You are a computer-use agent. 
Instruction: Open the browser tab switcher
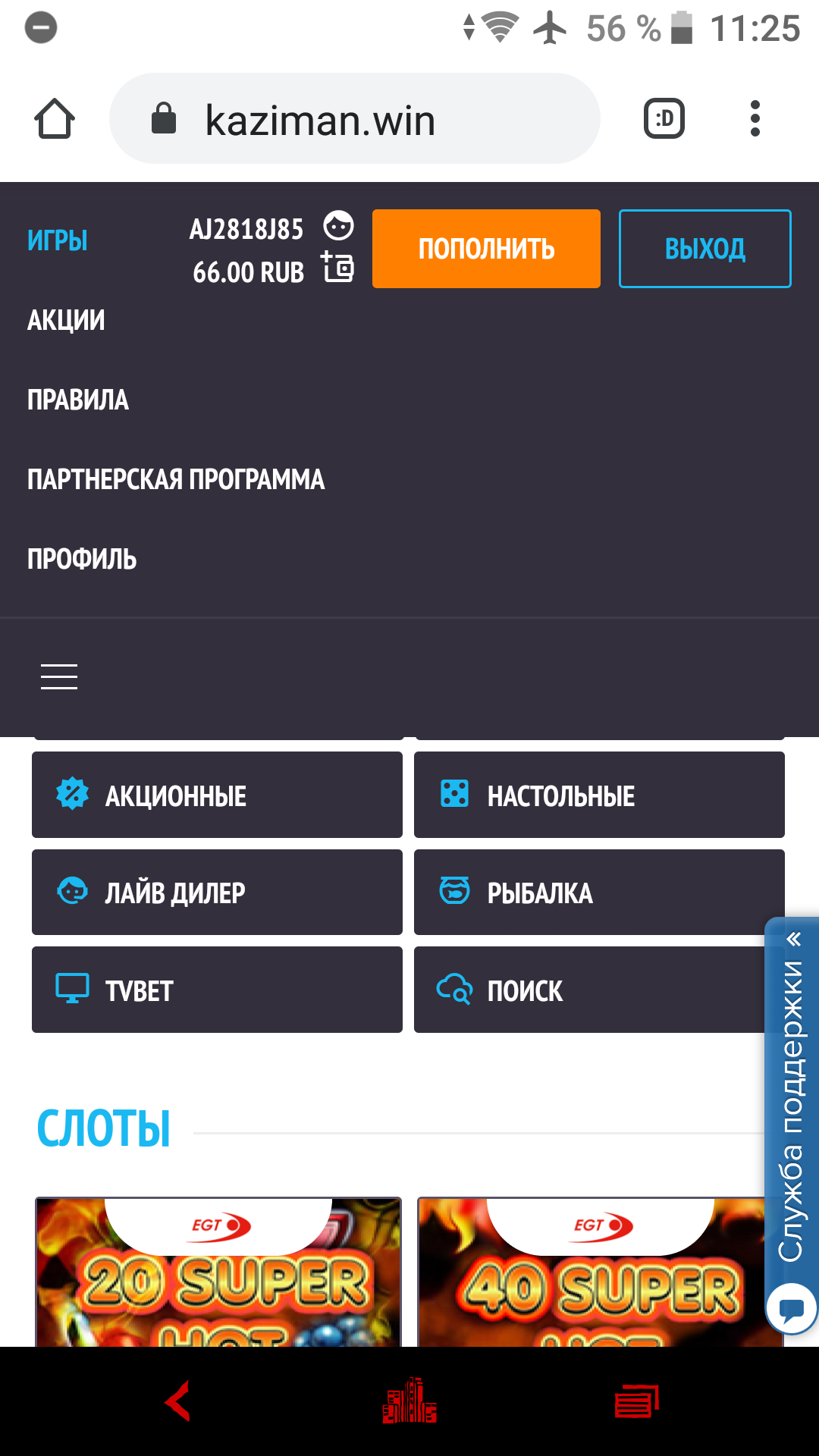coord(664,119)
